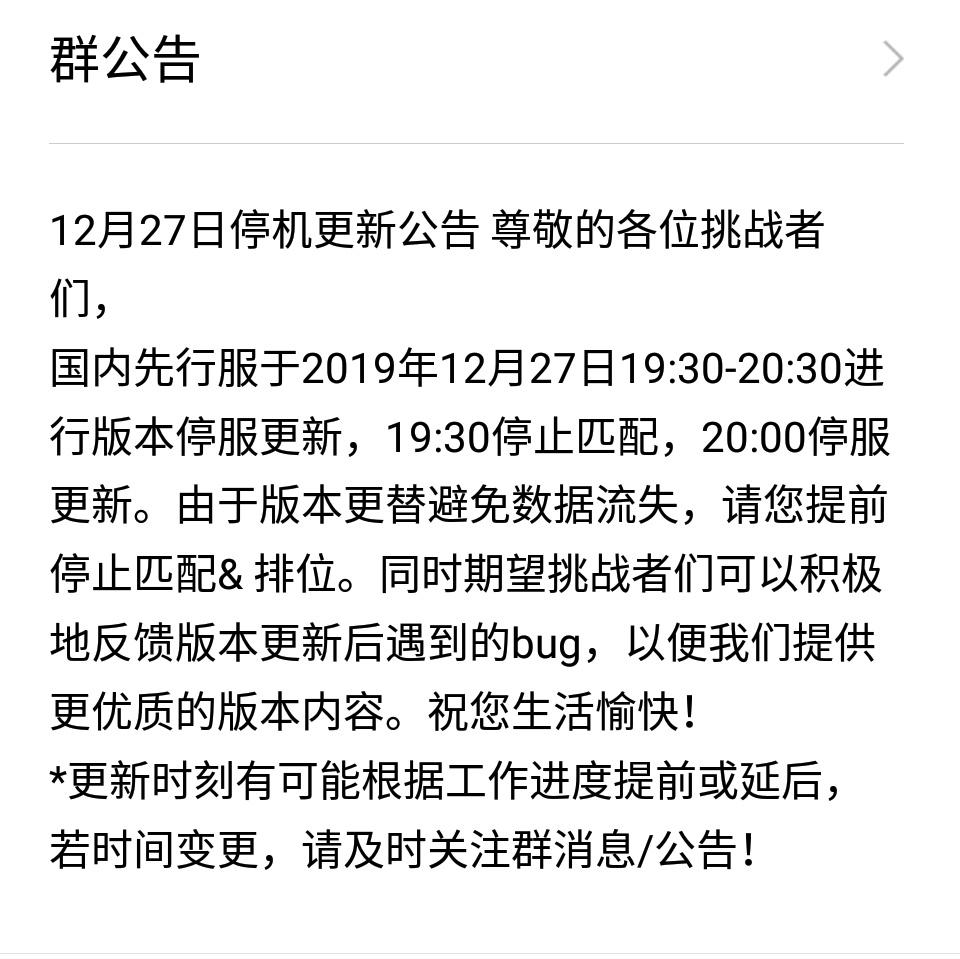960x959 pixels.
Task: Open the 群公告 row
Action: coord(476,60)
